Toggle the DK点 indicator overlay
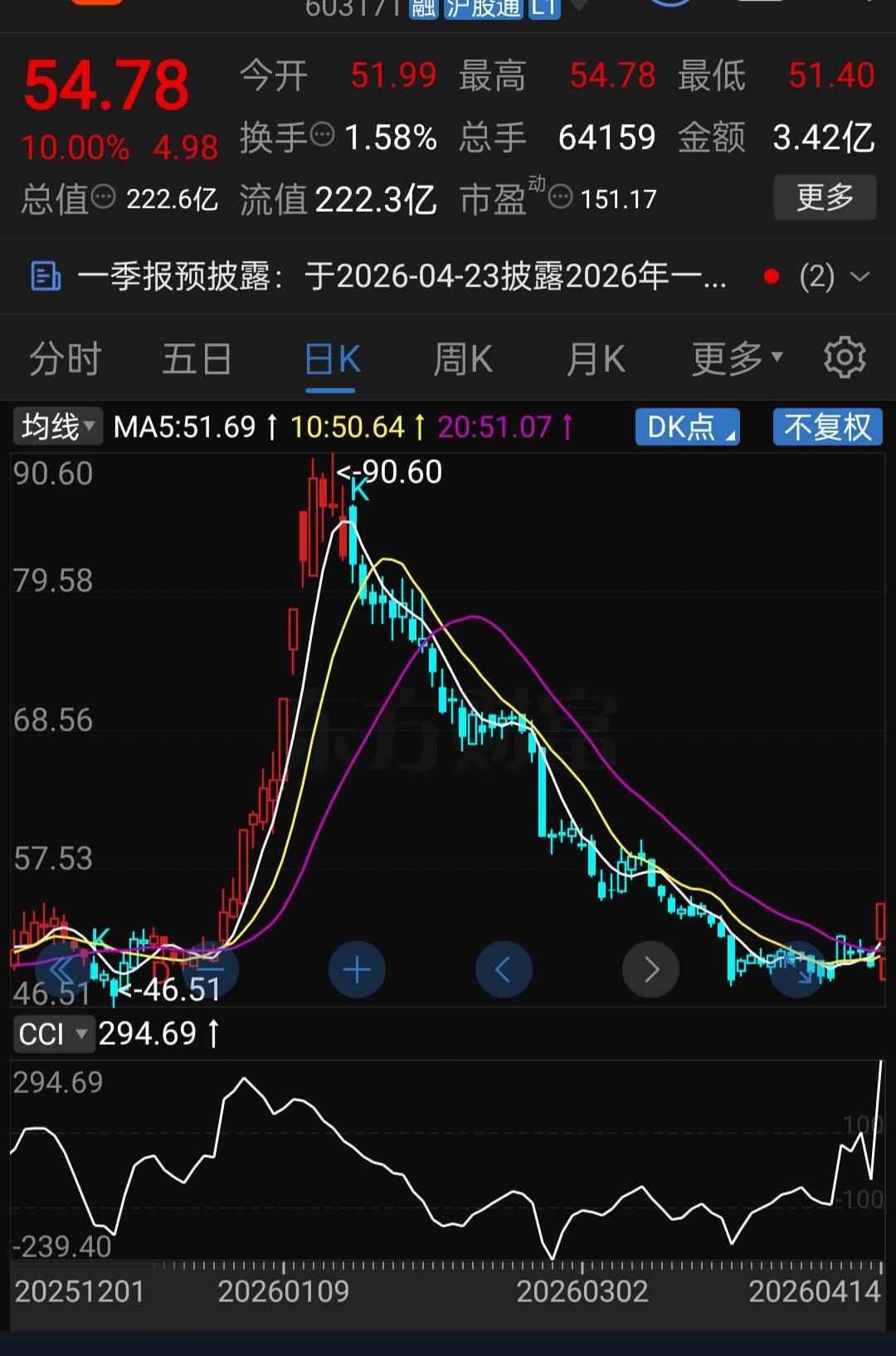 click(686, 427)
